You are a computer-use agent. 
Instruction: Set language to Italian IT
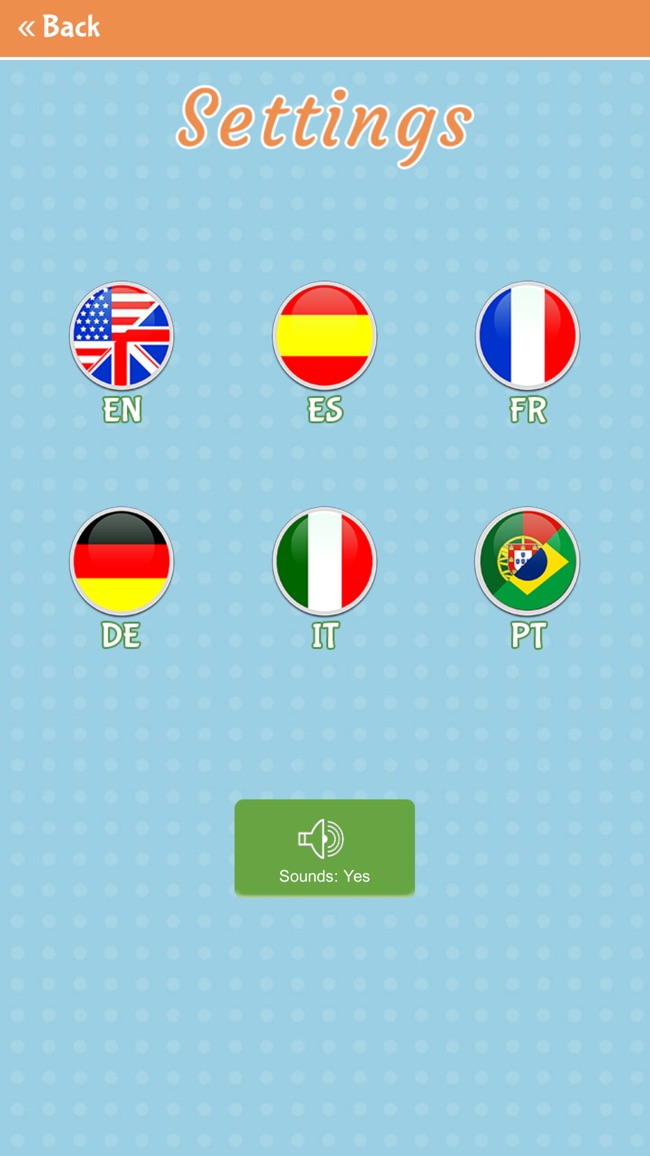coord(325,561)
